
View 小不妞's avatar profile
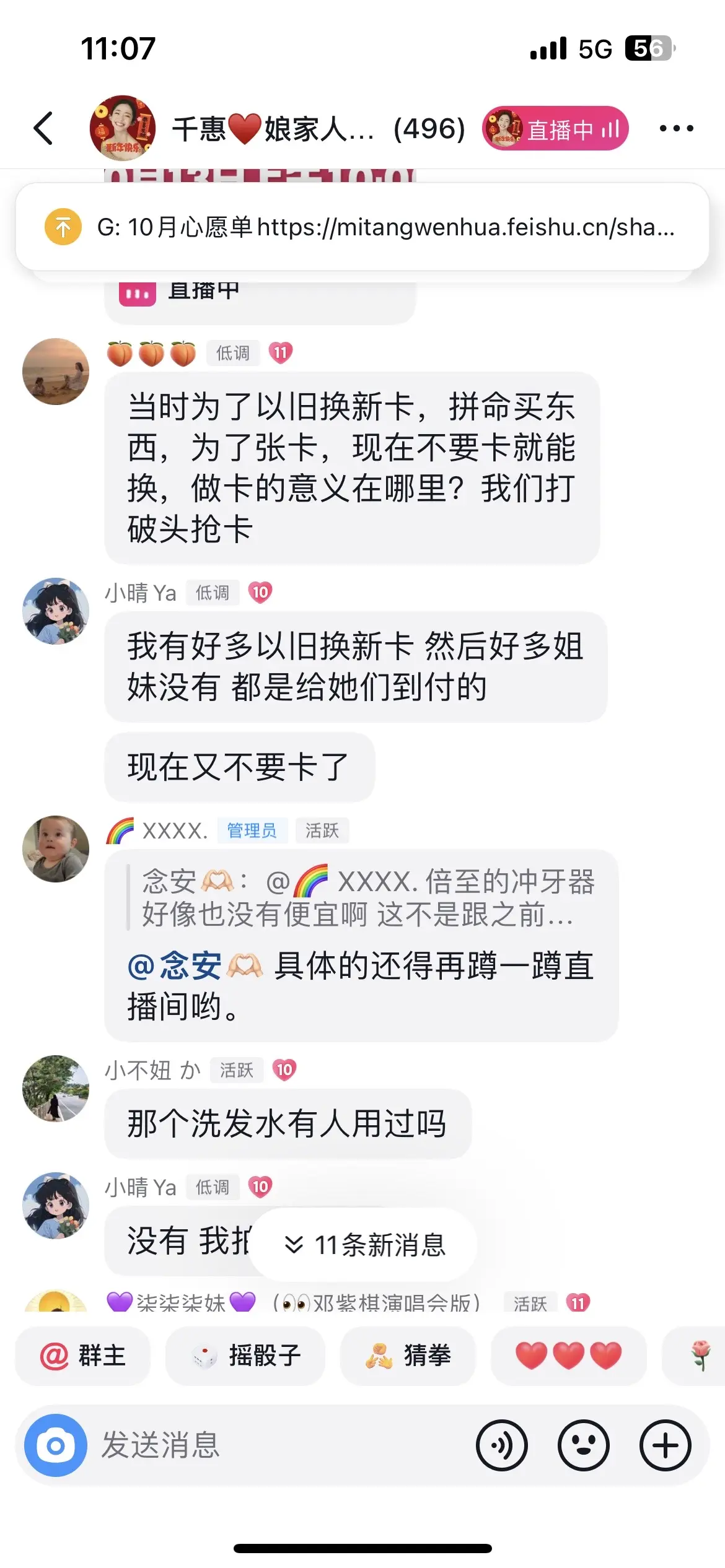(56, 1088)
